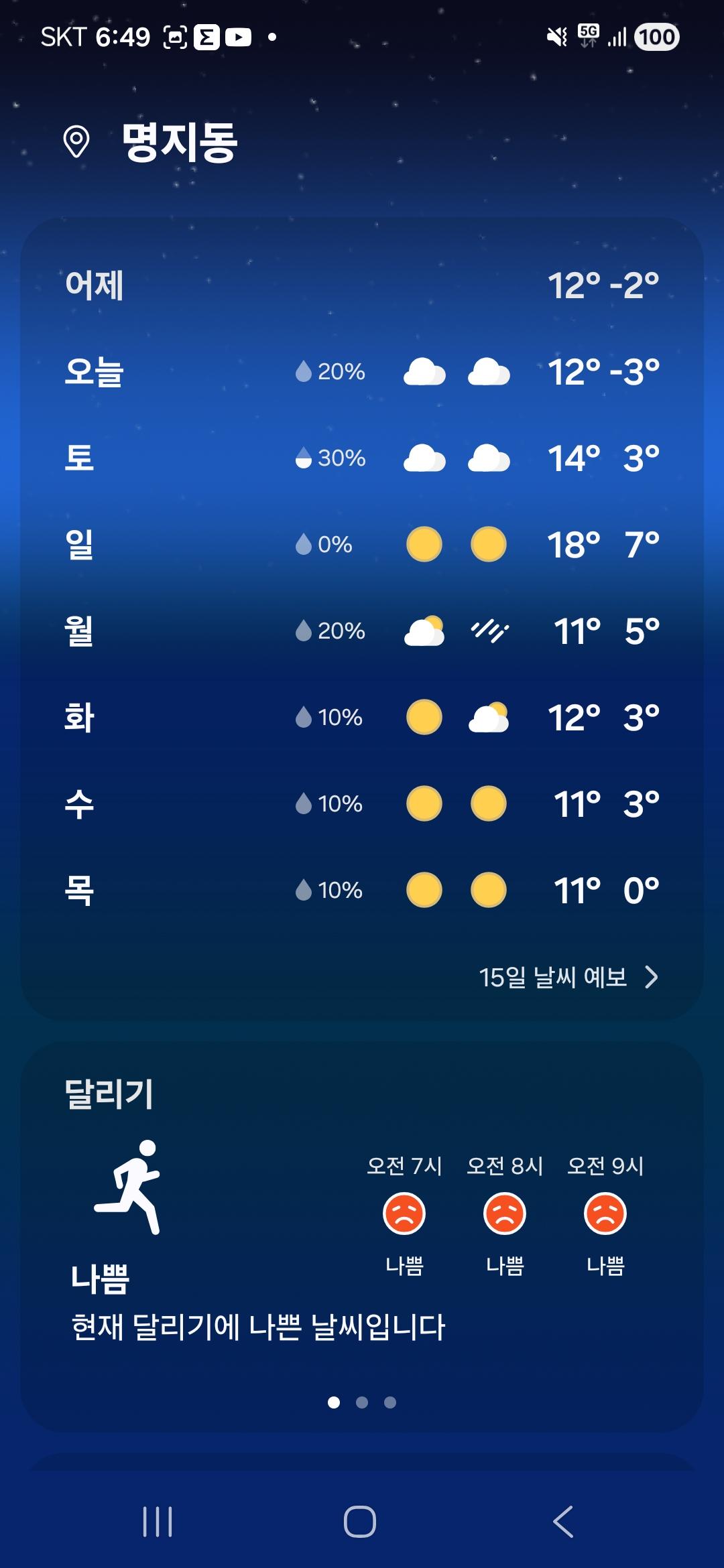This screenshot has height=1568, width=724.
Task: Select the sunny icon on the 목 row
Action: 425,891
